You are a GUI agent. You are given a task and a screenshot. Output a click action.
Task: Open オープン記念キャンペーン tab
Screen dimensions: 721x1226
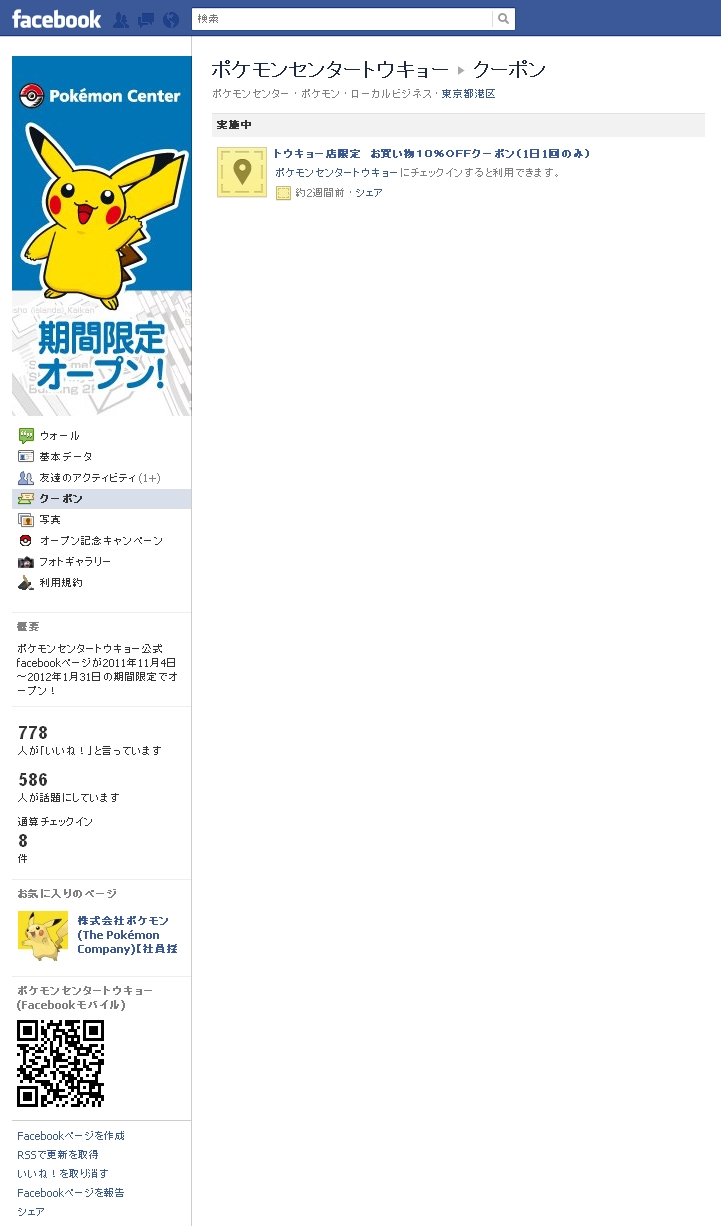coord(101,541)
